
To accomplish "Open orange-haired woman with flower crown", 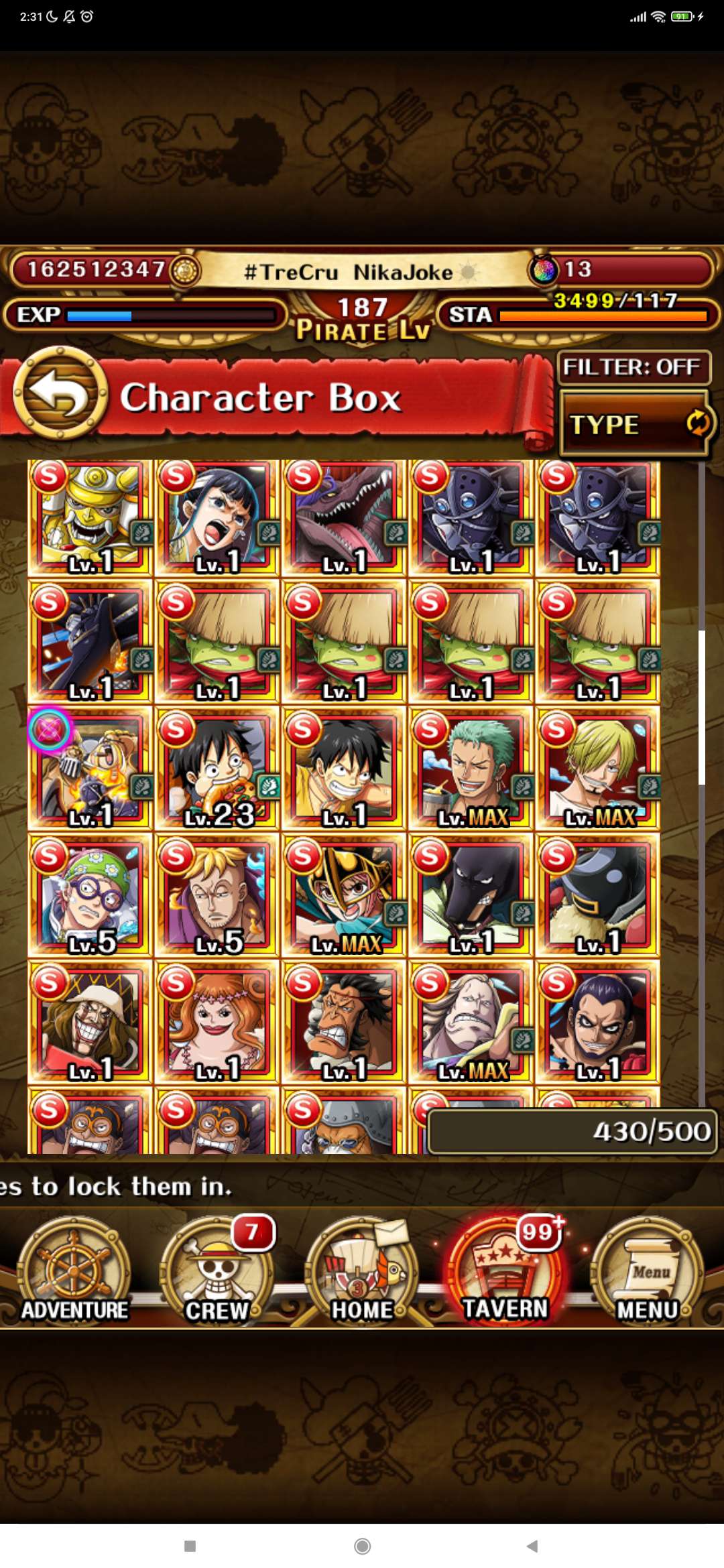I will (x=217, y=1023).
